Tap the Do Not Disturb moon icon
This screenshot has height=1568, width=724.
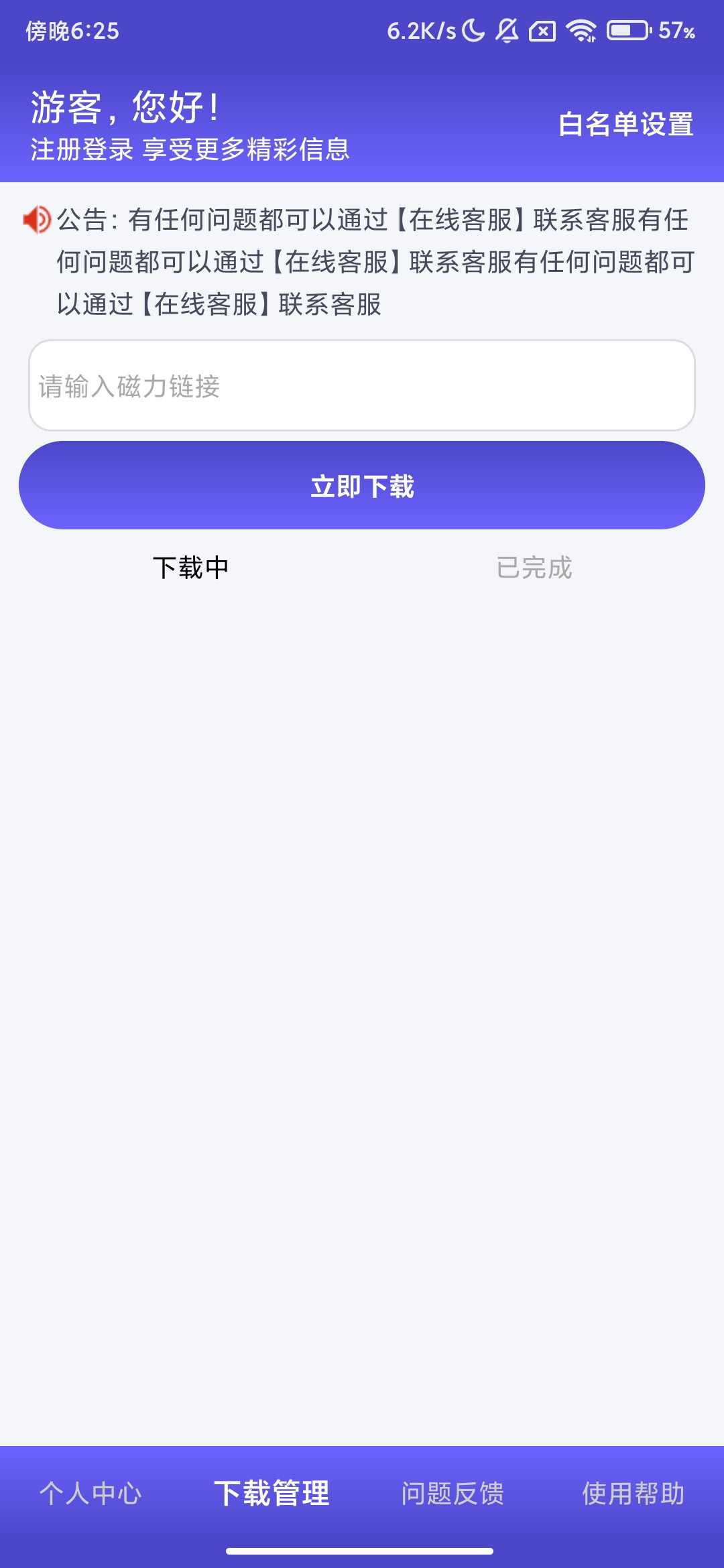471,29
